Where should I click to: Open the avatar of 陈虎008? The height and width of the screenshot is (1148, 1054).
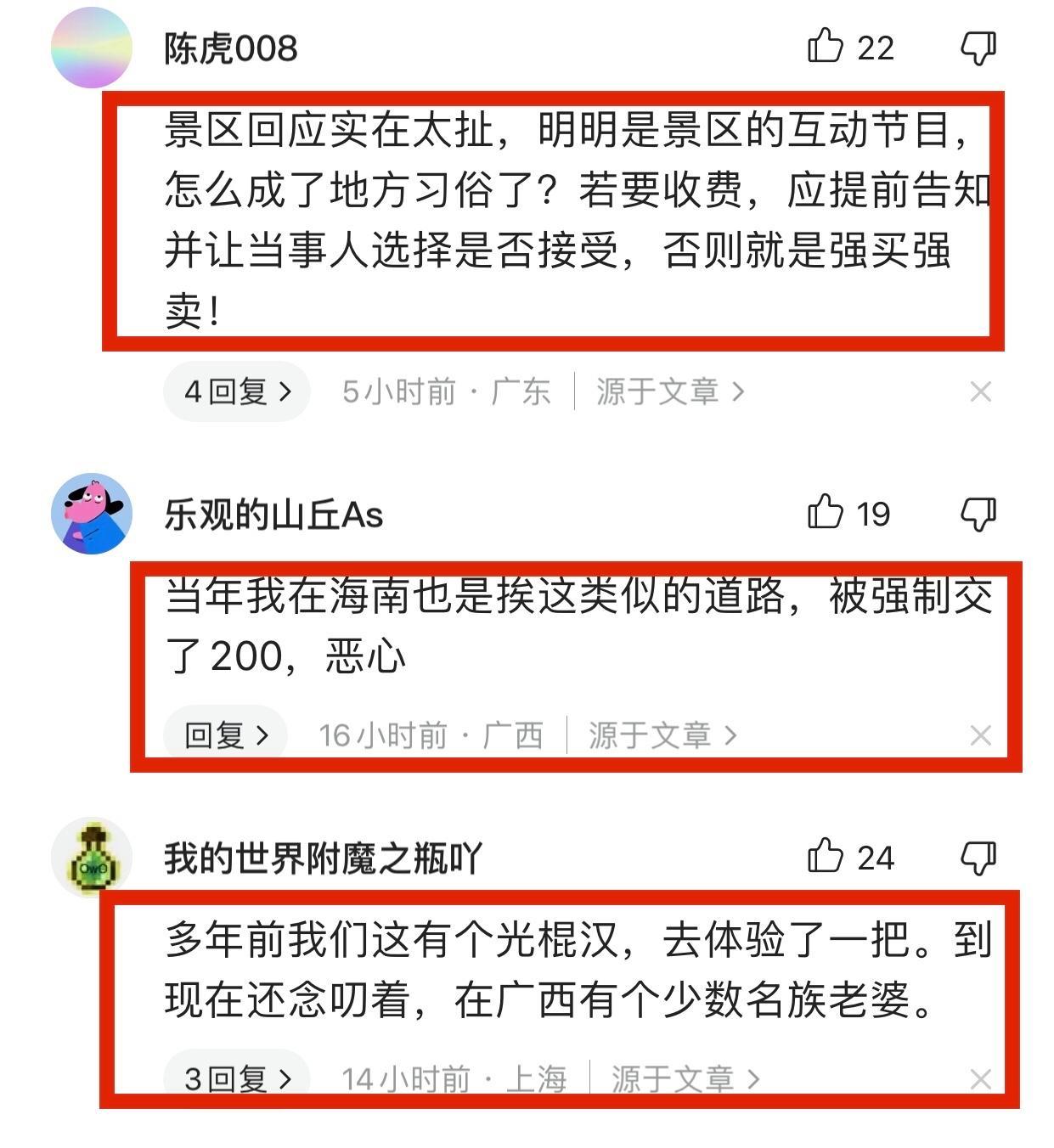click(92, 48)
